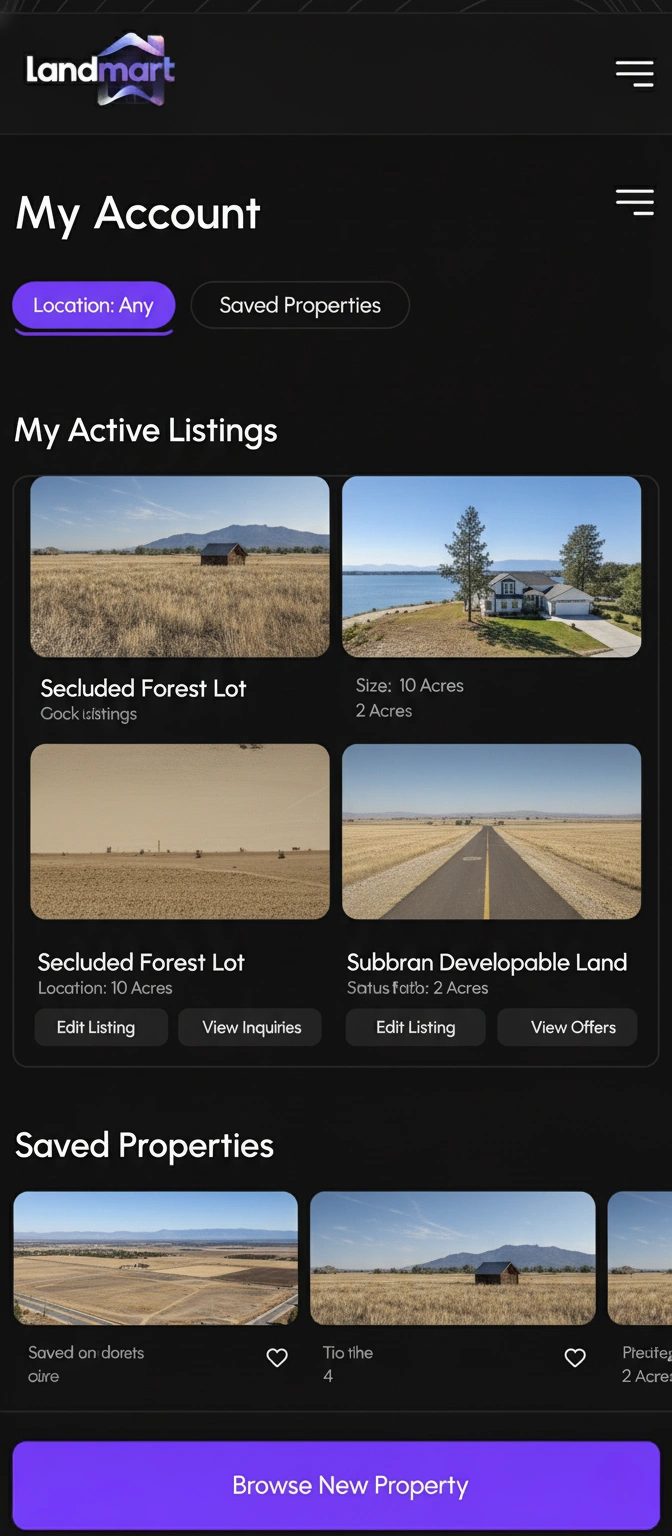Screen dimensions: 672x1536
Task: Tap the Browse New Property button
Action: pos(336,1485)
